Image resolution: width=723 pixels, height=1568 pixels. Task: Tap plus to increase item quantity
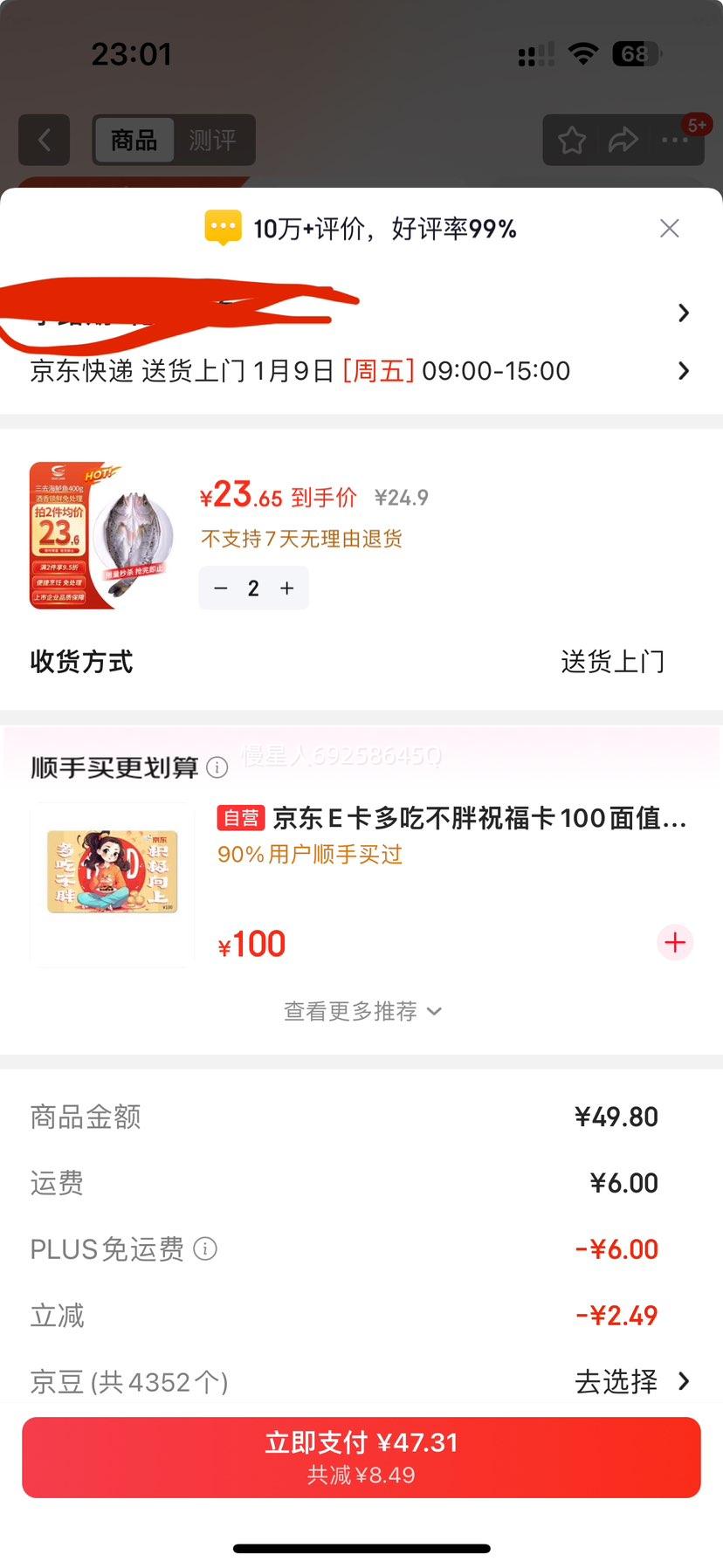click(x=286, y=588)
